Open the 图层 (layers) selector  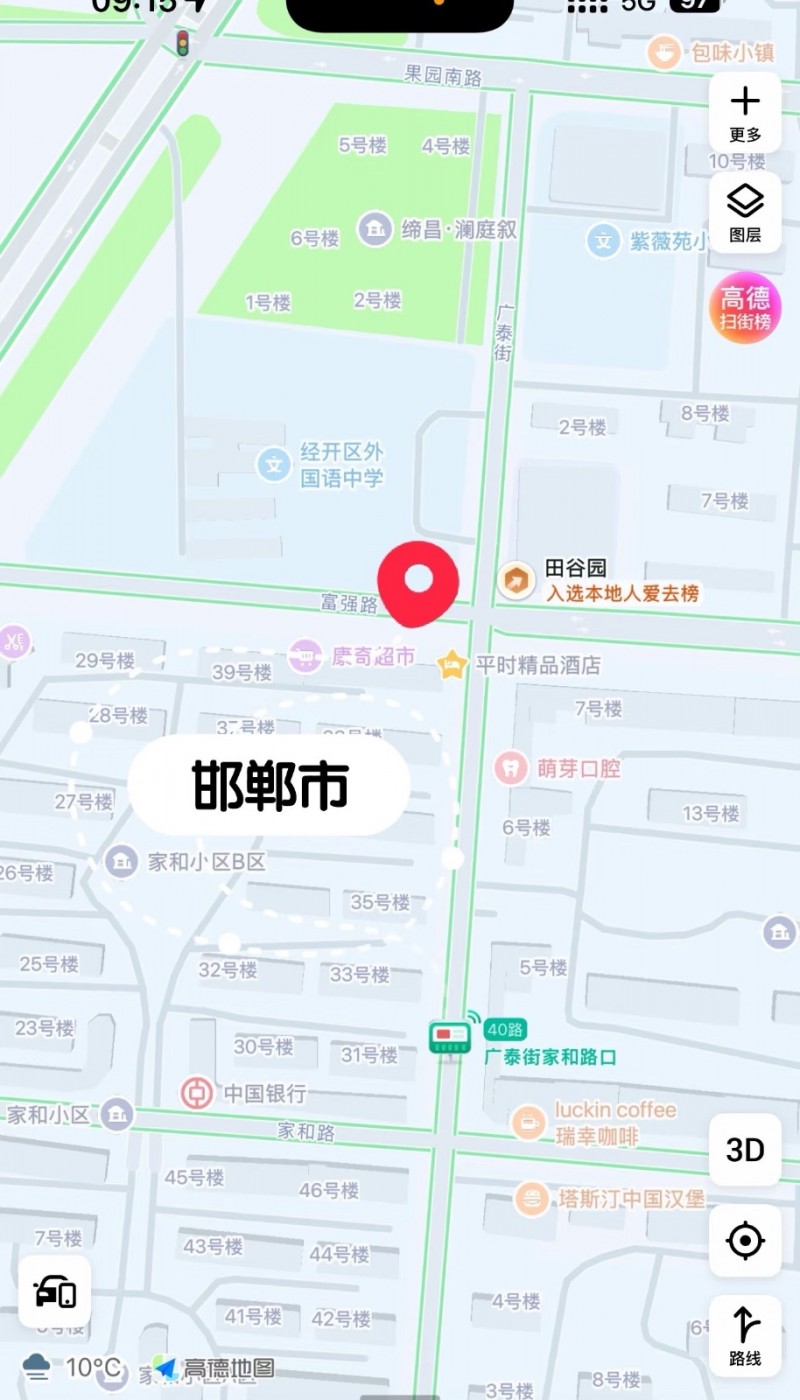[x=744, y=213]
